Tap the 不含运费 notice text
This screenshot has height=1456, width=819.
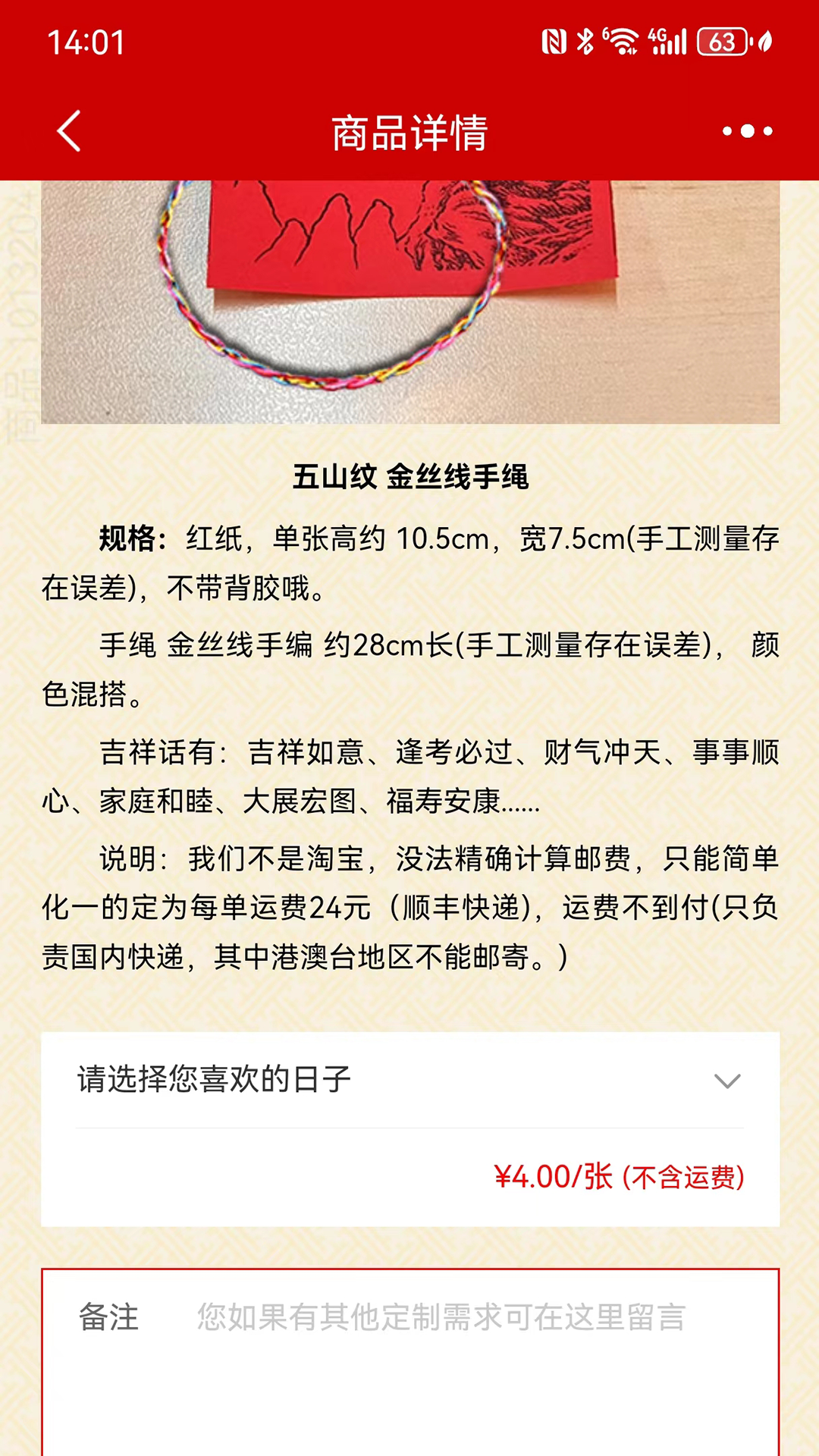coord(682,1178)
